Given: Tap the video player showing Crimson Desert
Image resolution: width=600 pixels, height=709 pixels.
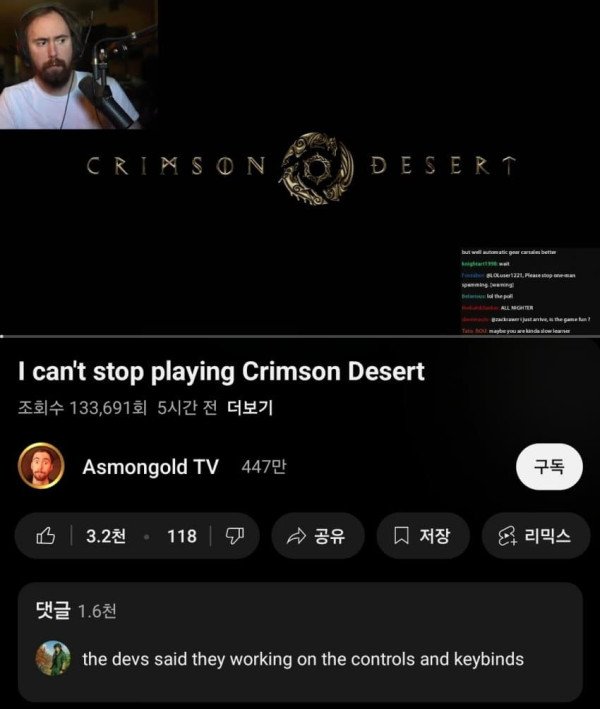Looking at the screenshot, I should pos(300,170).
